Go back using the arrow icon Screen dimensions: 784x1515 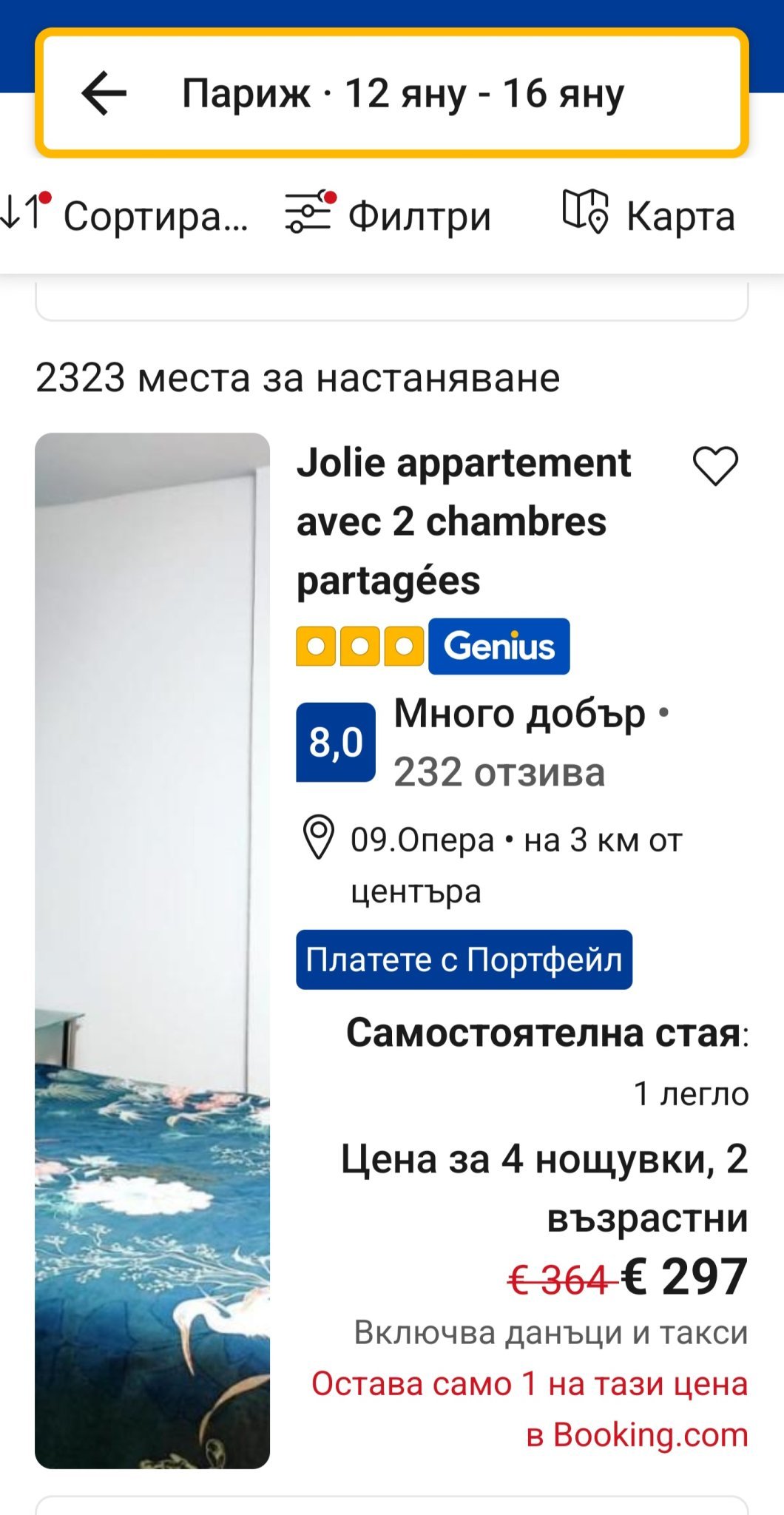pos(104,93)
